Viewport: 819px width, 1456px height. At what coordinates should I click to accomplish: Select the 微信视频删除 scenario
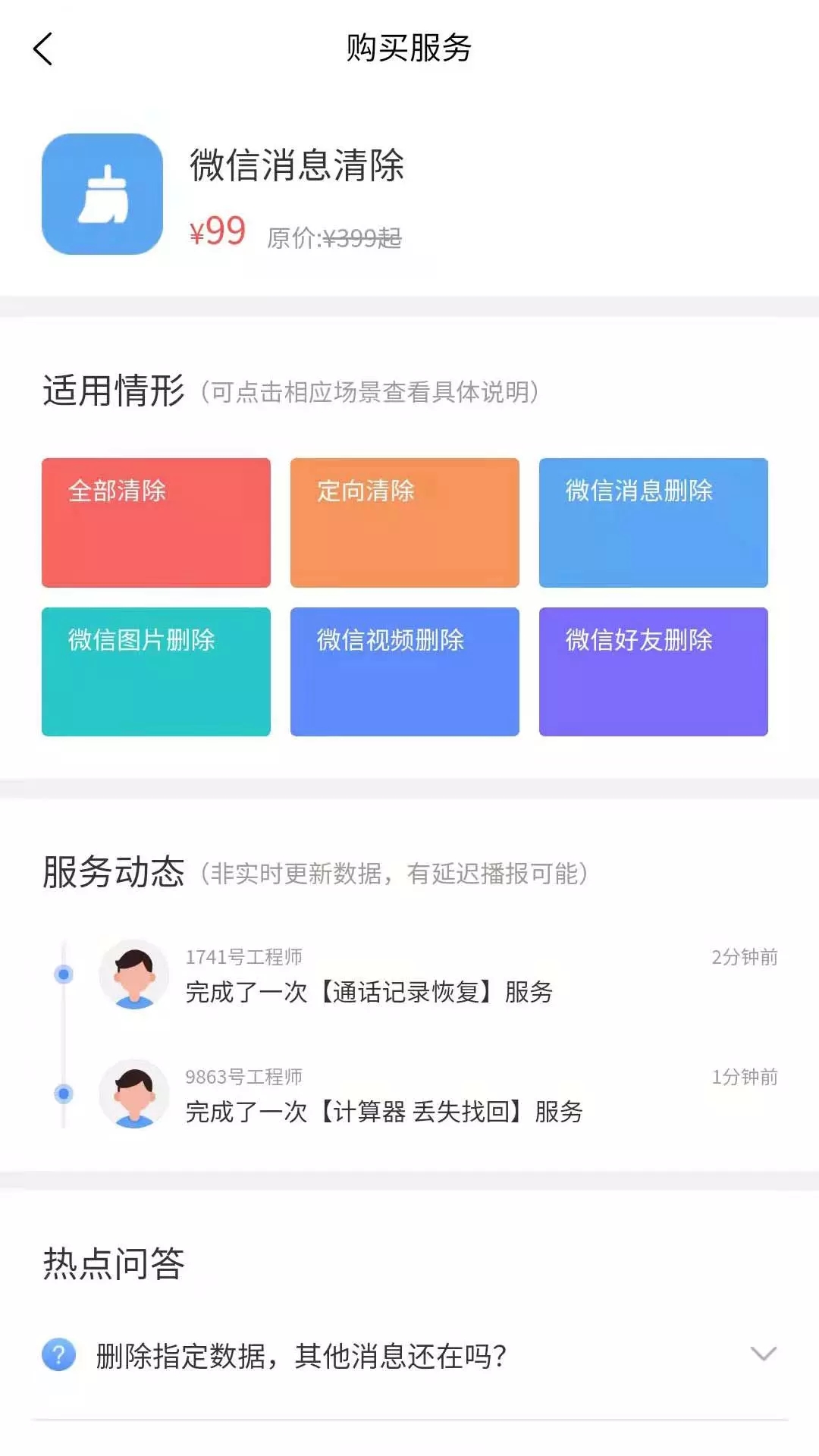click(x=403, y=671)
